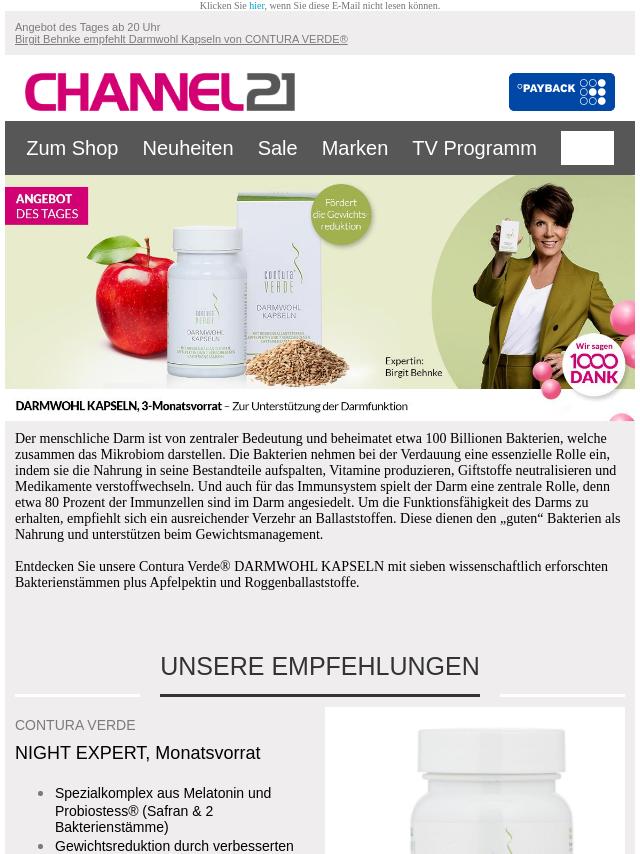Open the Night Expert Monatsvorrat product
This screenshot has height=854, width=640.
click(137, 753)
